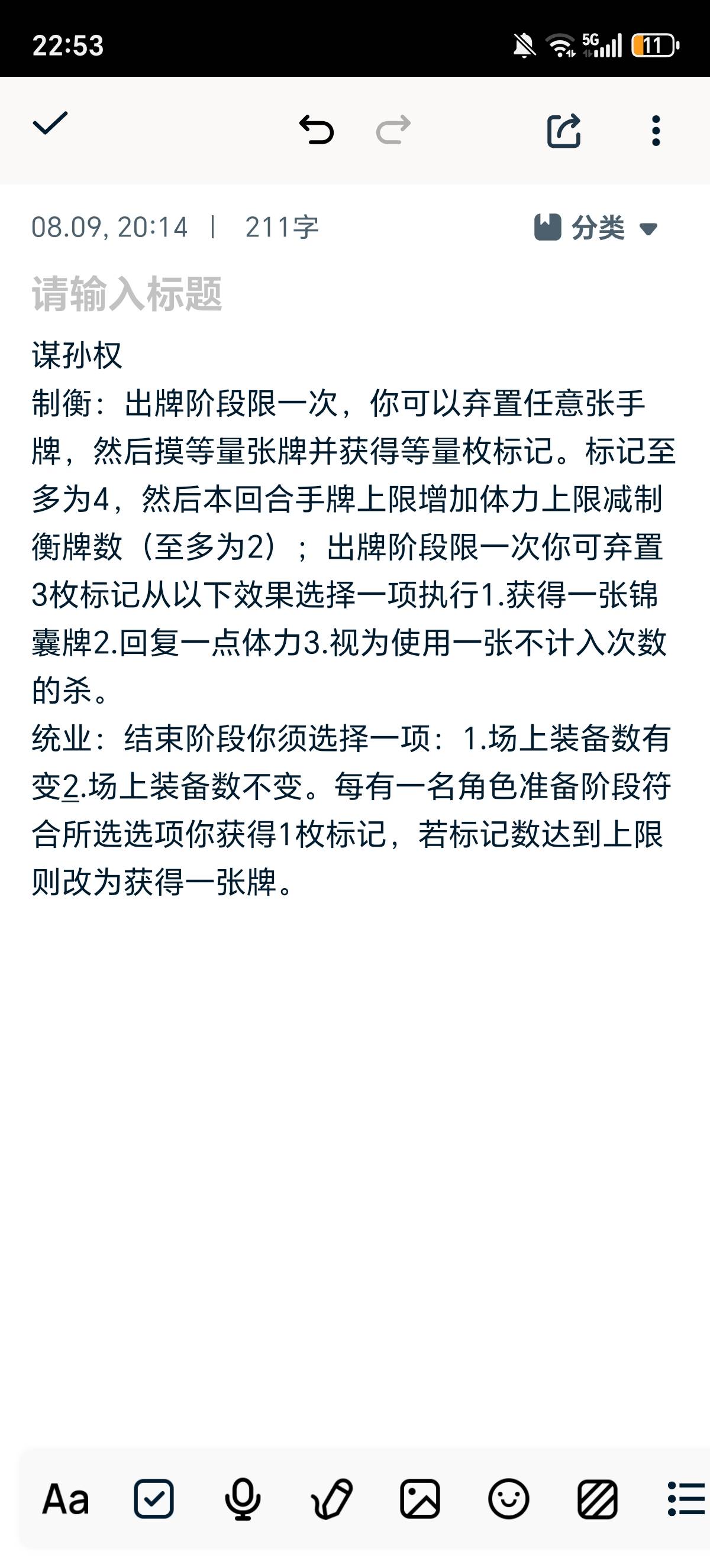Image resolution: width=710 pixels, height=1568 pixels.
Task: Insert a bulleted list
Action: point(687,1499)
